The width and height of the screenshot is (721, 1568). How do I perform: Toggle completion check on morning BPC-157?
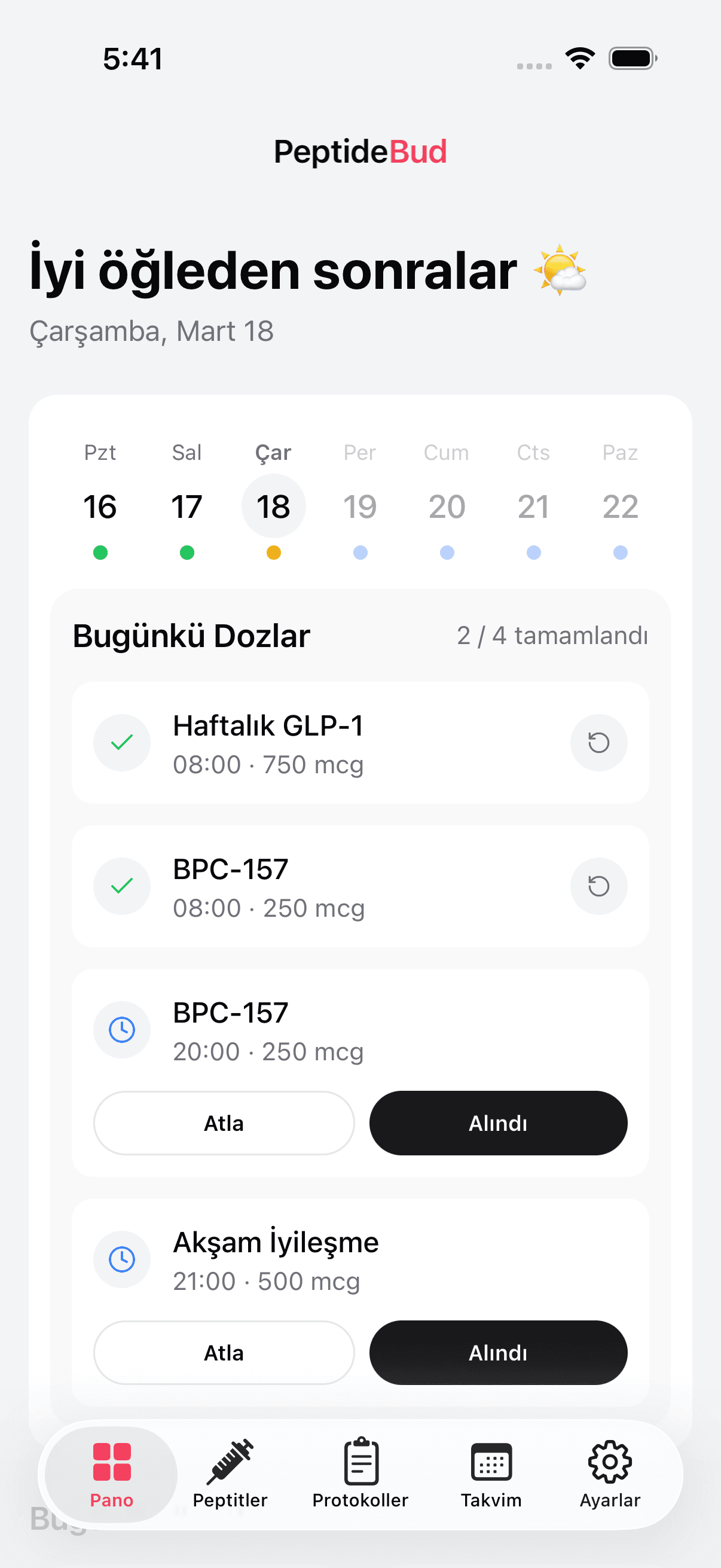click(122, 886)
